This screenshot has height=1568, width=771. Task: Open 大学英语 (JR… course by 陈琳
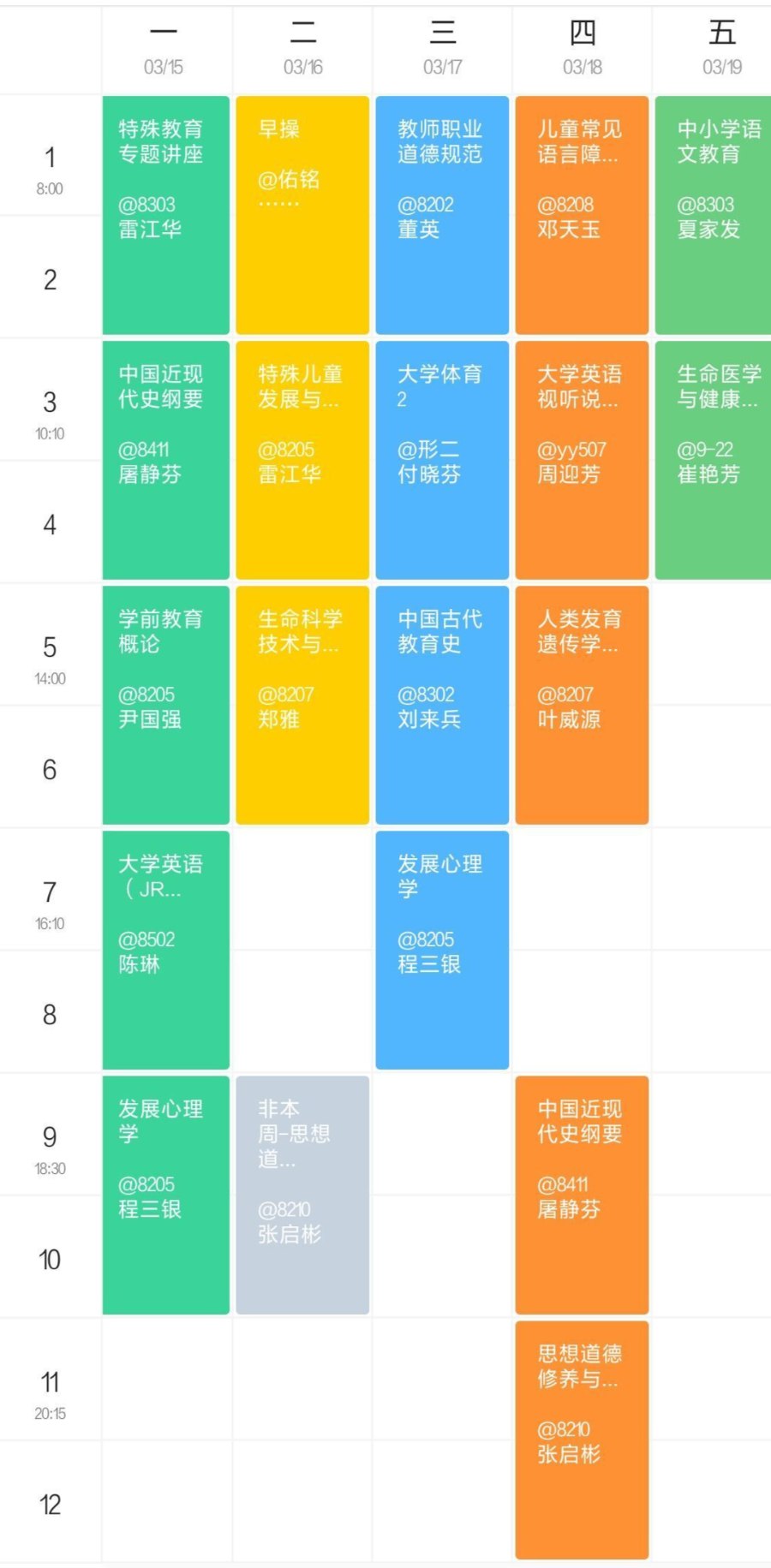[165, 950]
